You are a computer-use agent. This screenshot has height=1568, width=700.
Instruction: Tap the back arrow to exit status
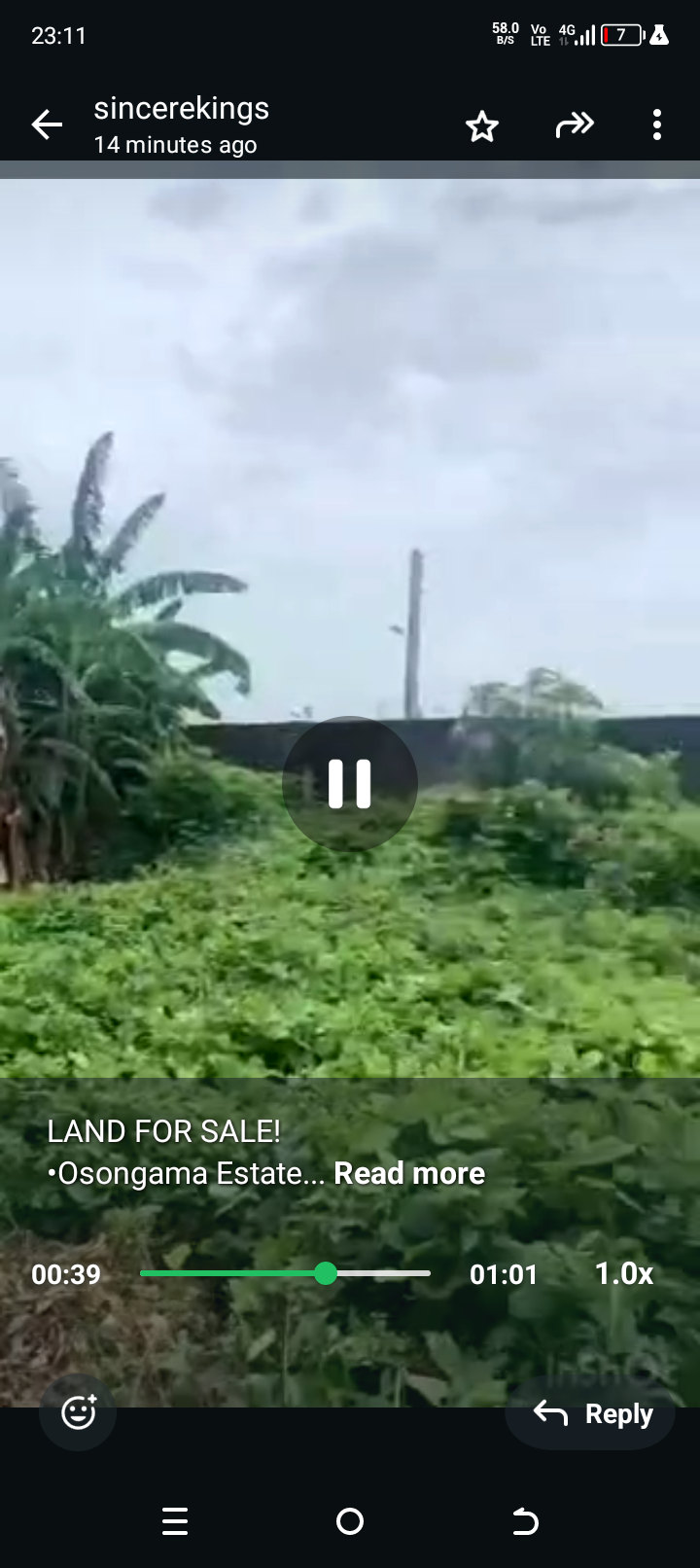(x=47, y=125)
